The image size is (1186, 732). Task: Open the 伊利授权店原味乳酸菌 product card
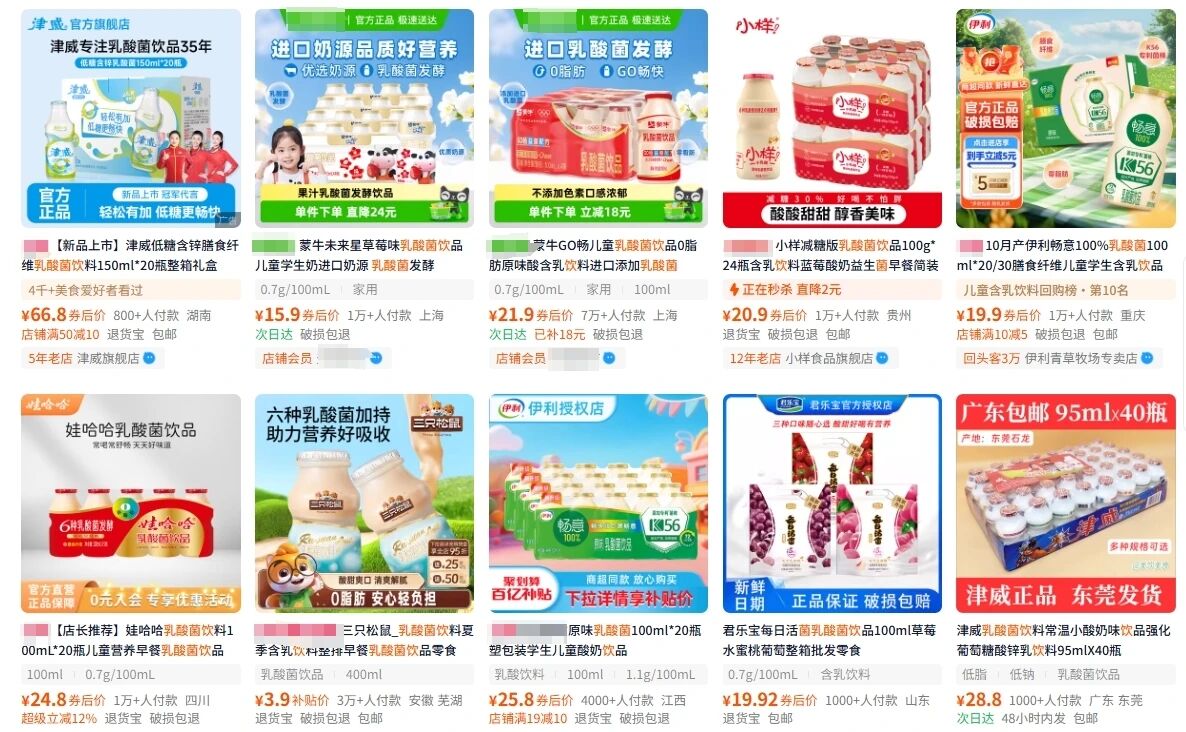(598, 503)
